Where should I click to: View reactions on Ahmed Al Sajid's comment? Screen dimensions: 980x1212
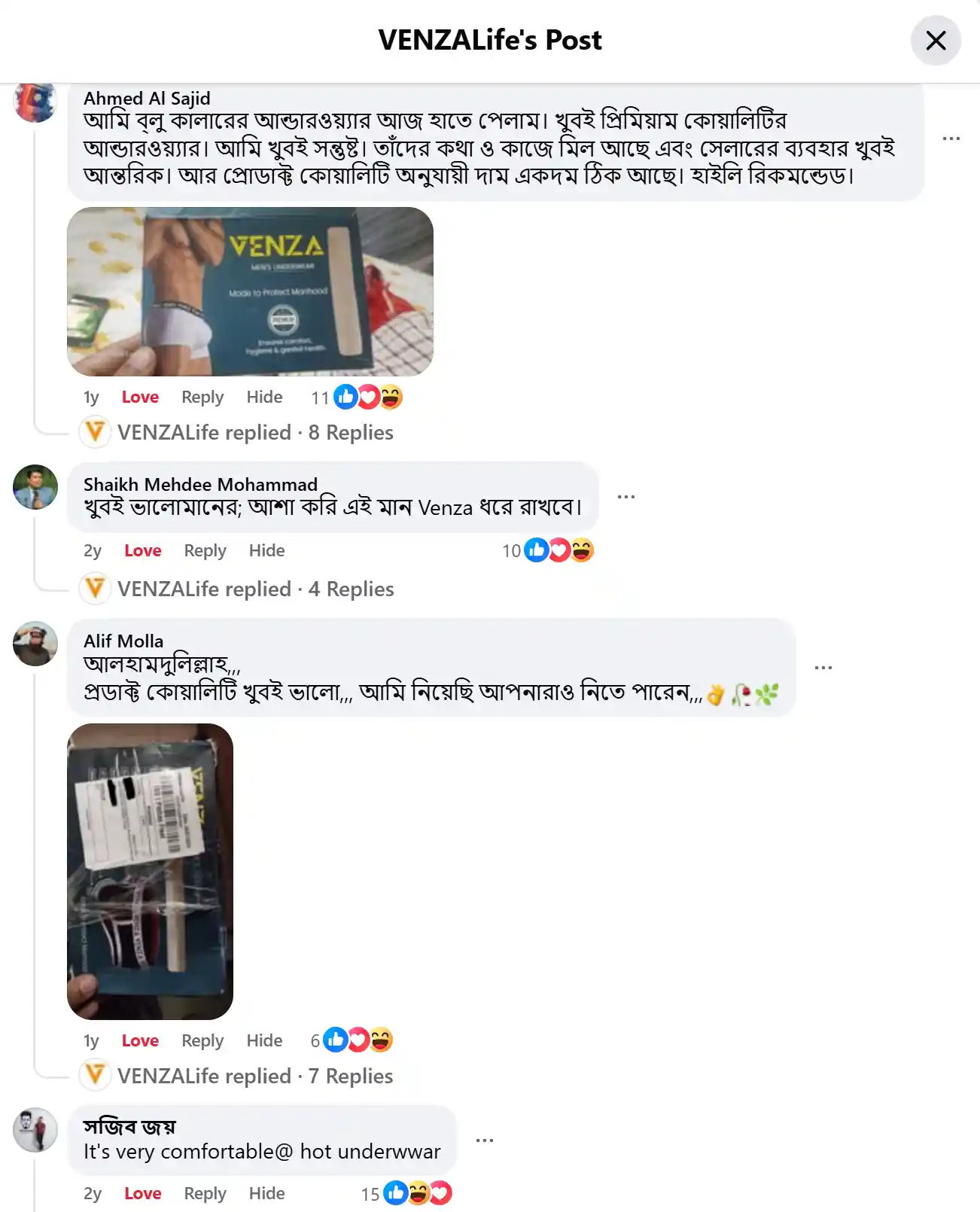tap(367, 397)
